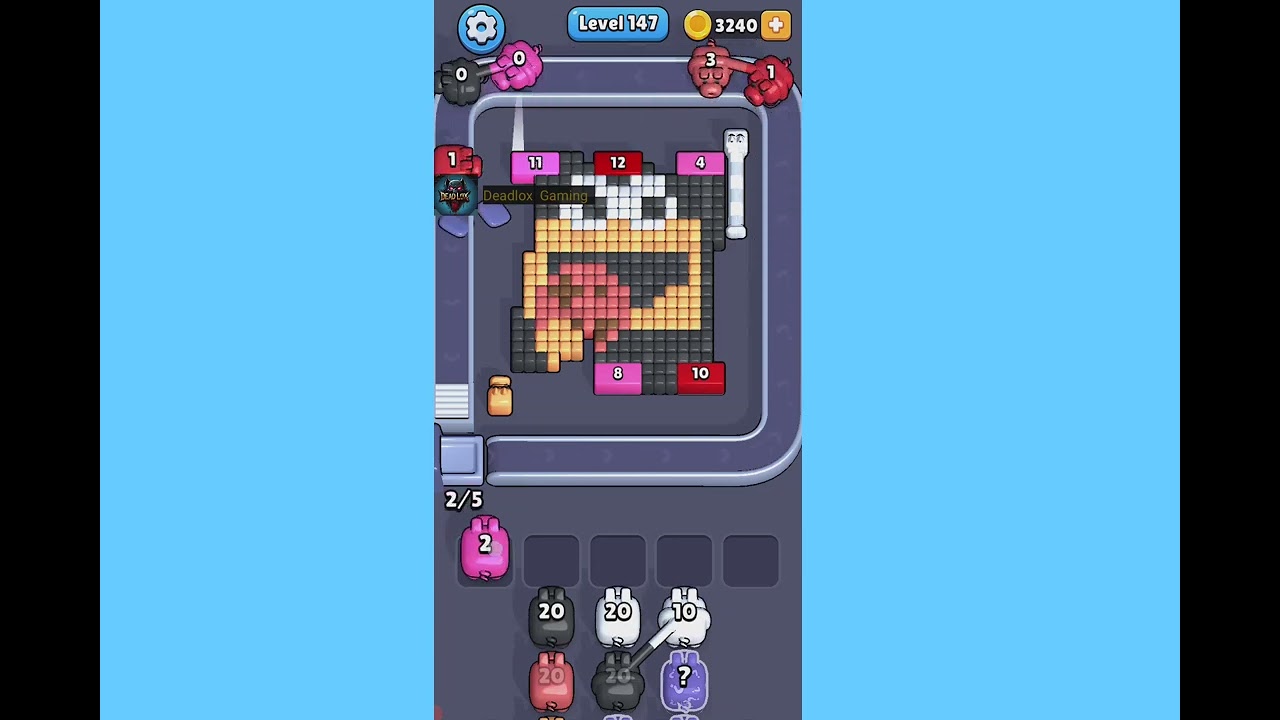The image size is (1280, 720).
Task: Select the black shooter numbered 20
Action: (x=551, y=614)
